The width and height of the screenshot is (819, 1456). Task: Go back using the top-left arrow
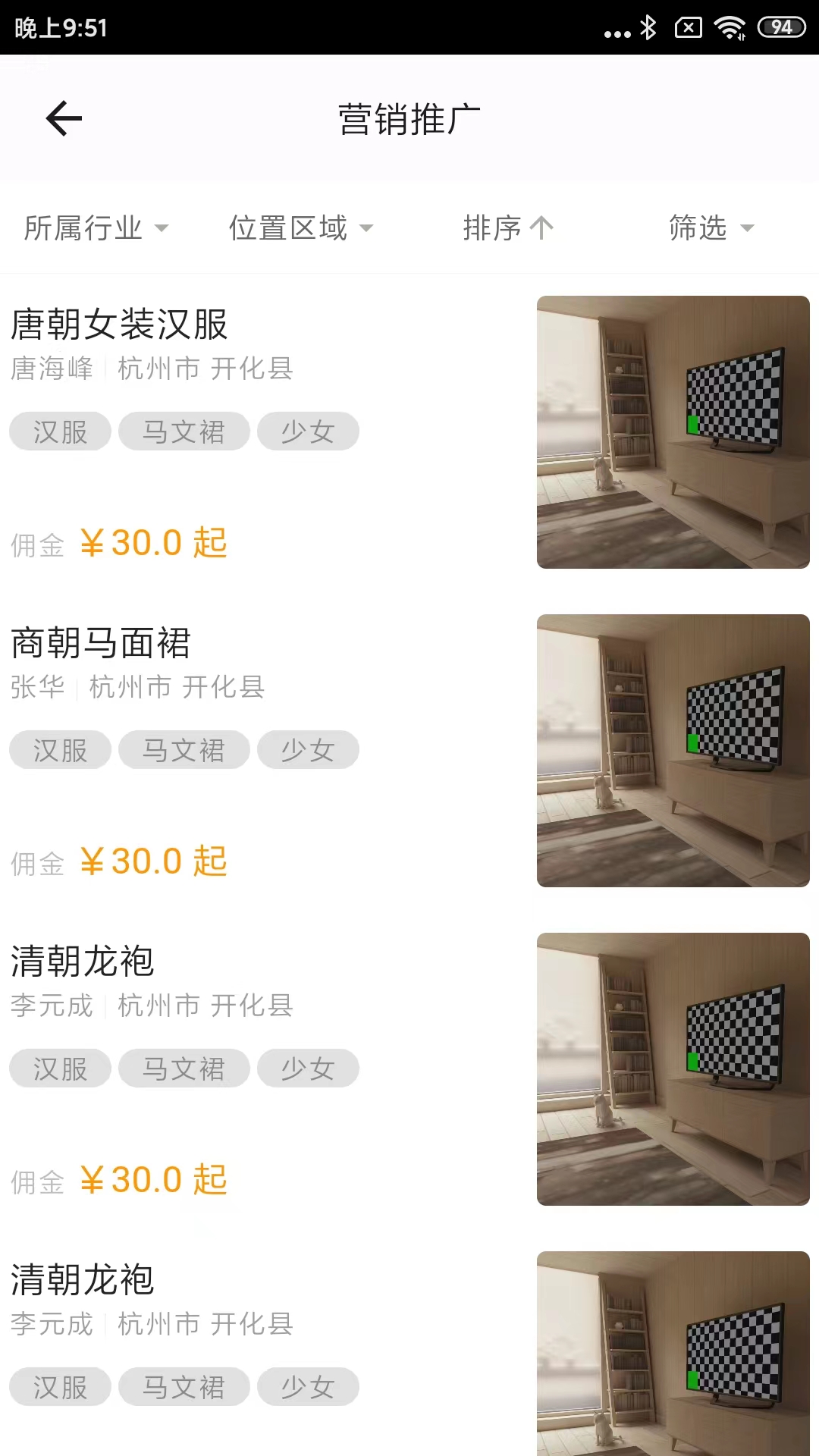64,118
